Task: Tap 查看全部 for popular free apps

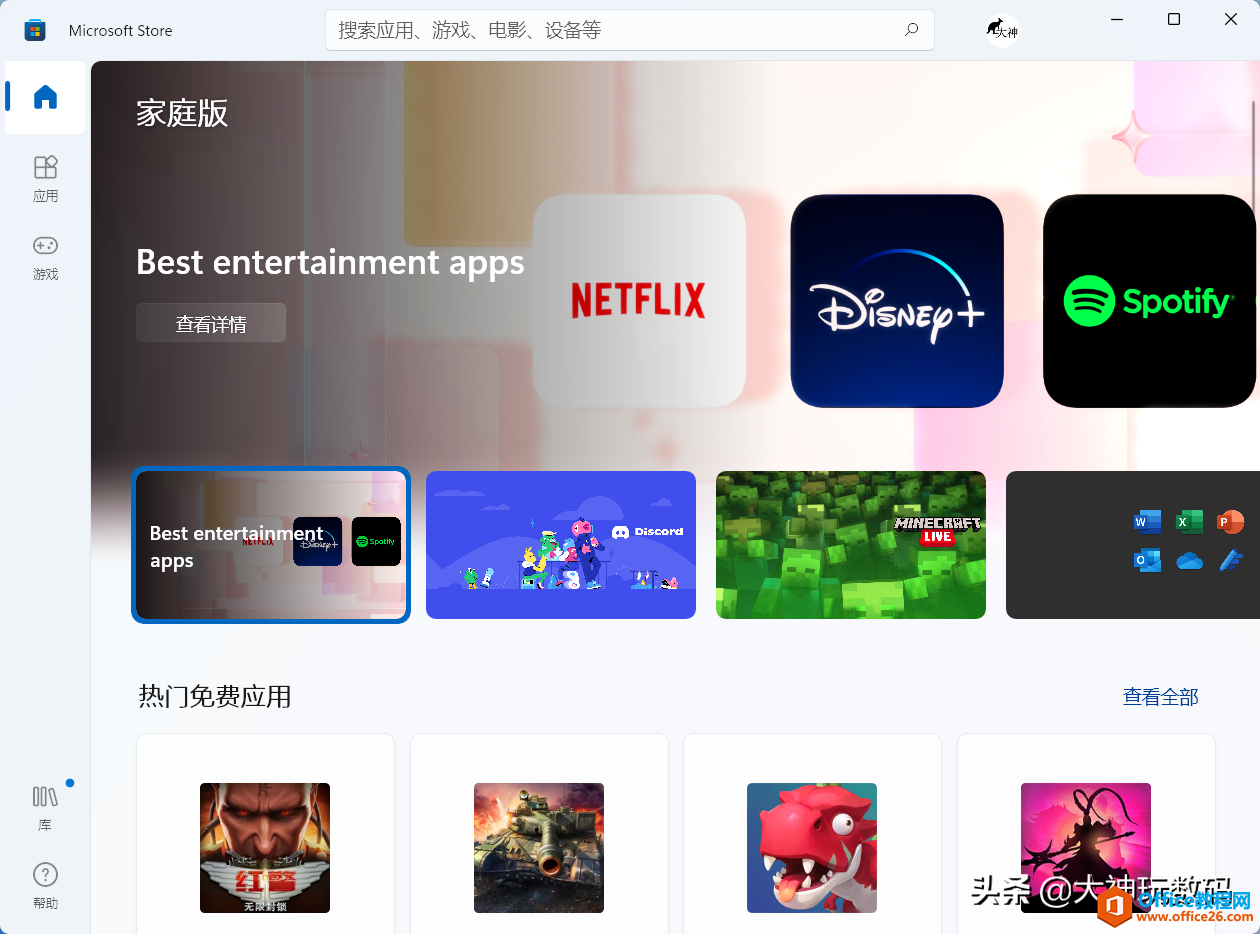Action: coord(1160,697)
